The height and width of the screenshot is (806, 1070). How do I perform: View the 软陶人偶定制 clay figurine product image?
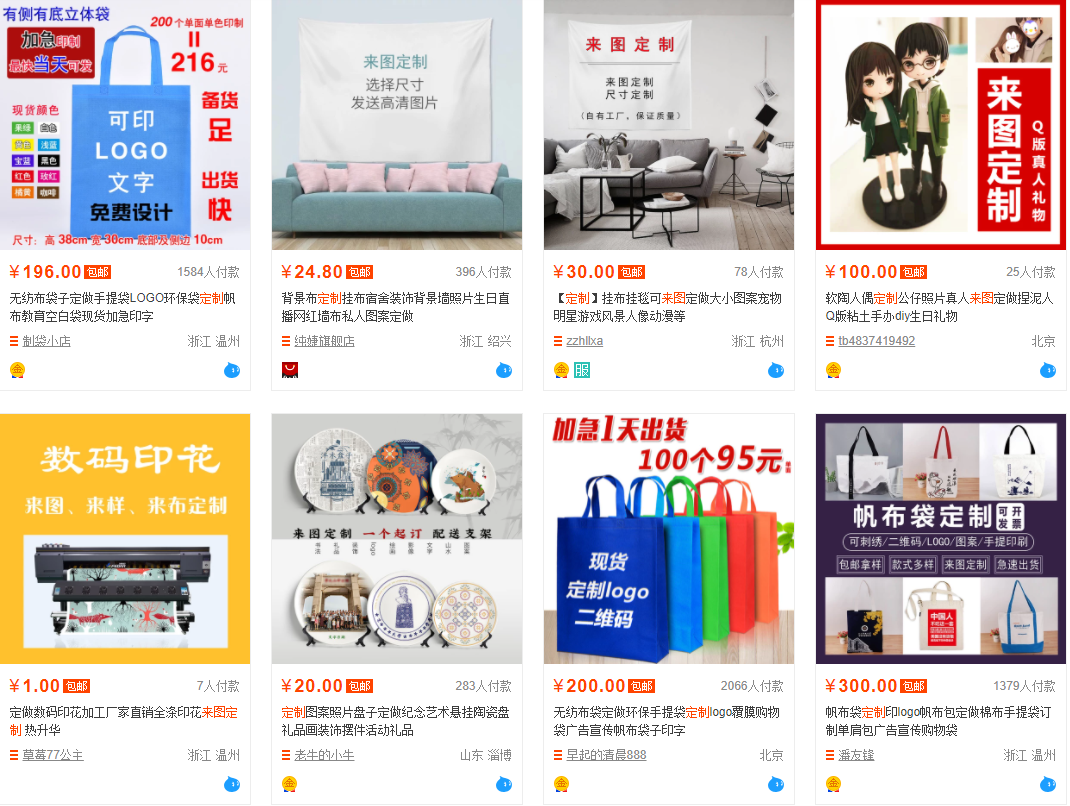(x=941, y=125)
